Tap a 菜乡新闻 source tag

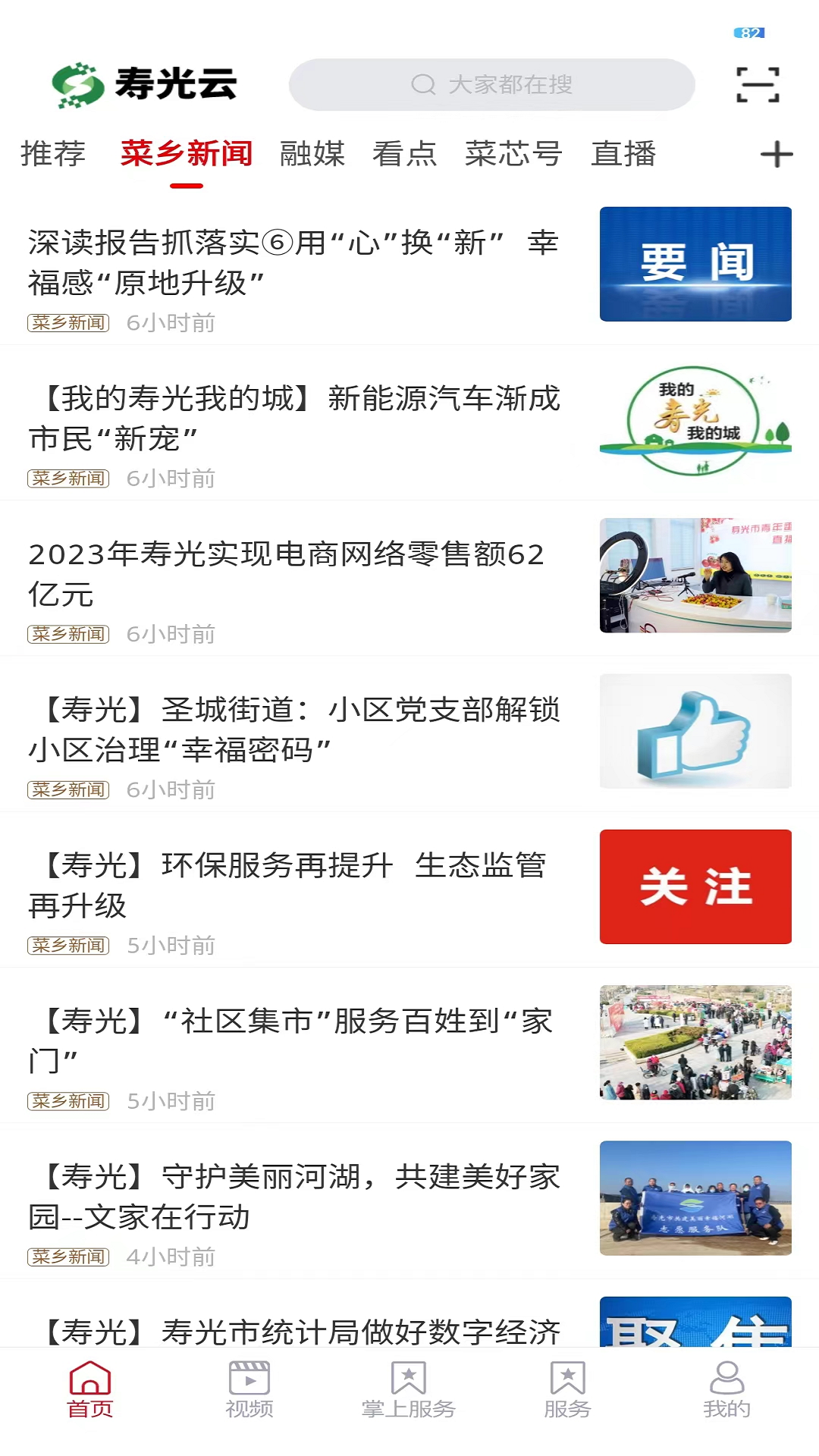[x=67, y=322]
